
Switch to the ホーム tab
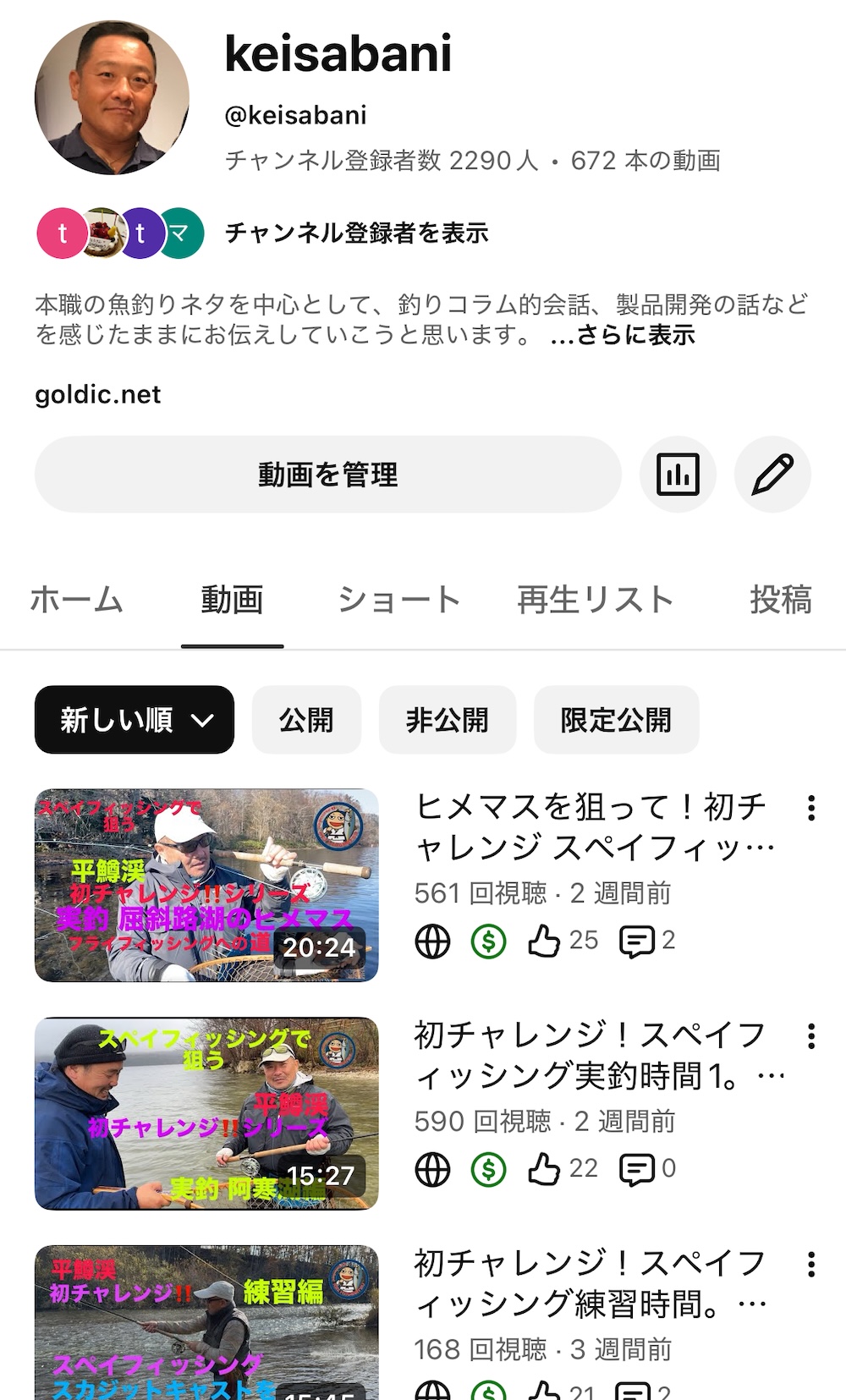pyautogui.click(x=77, y=600)
